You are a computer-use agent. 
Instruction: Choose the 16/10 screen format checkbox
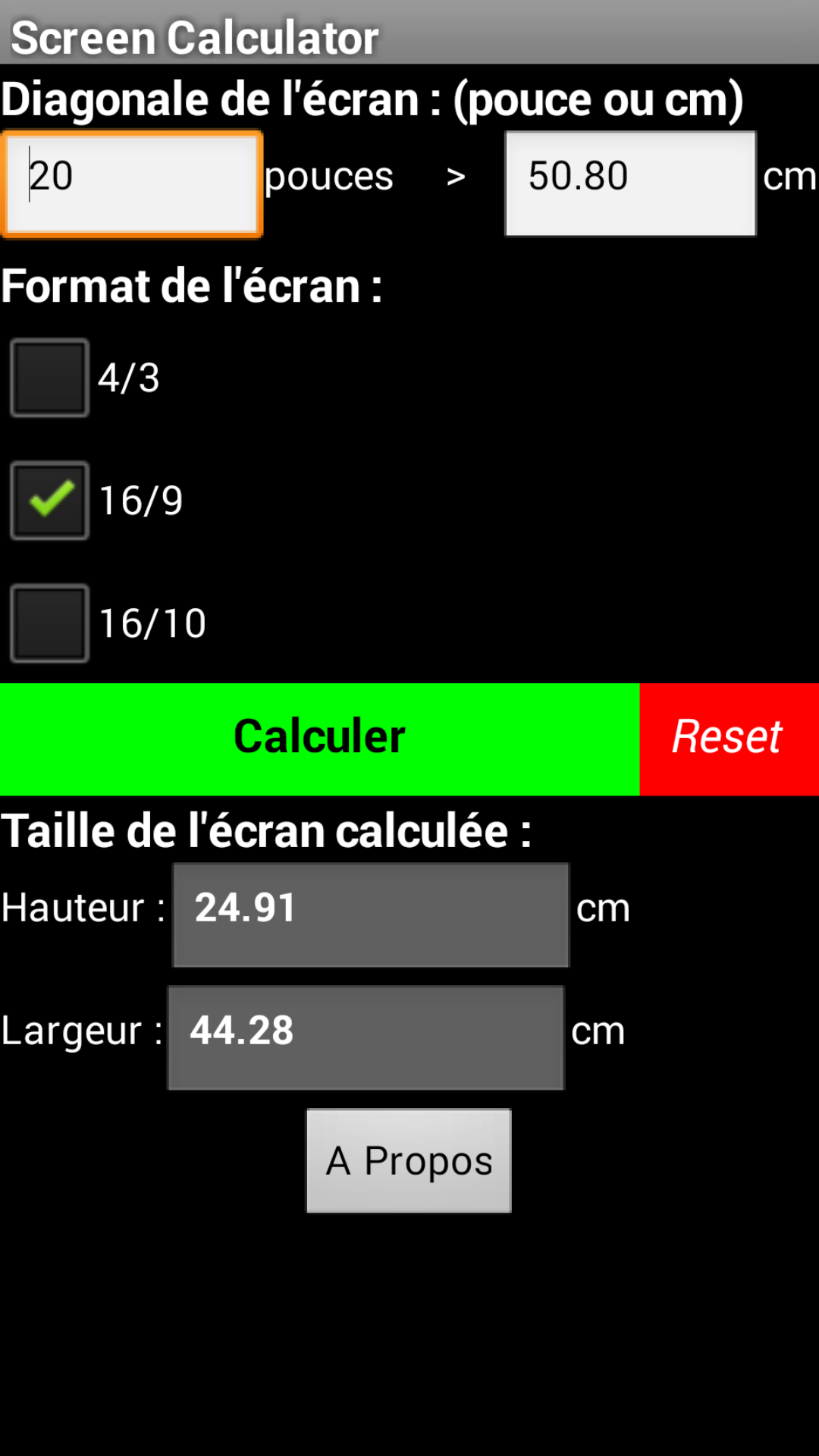pyautogui.click(x=49, y=623)
